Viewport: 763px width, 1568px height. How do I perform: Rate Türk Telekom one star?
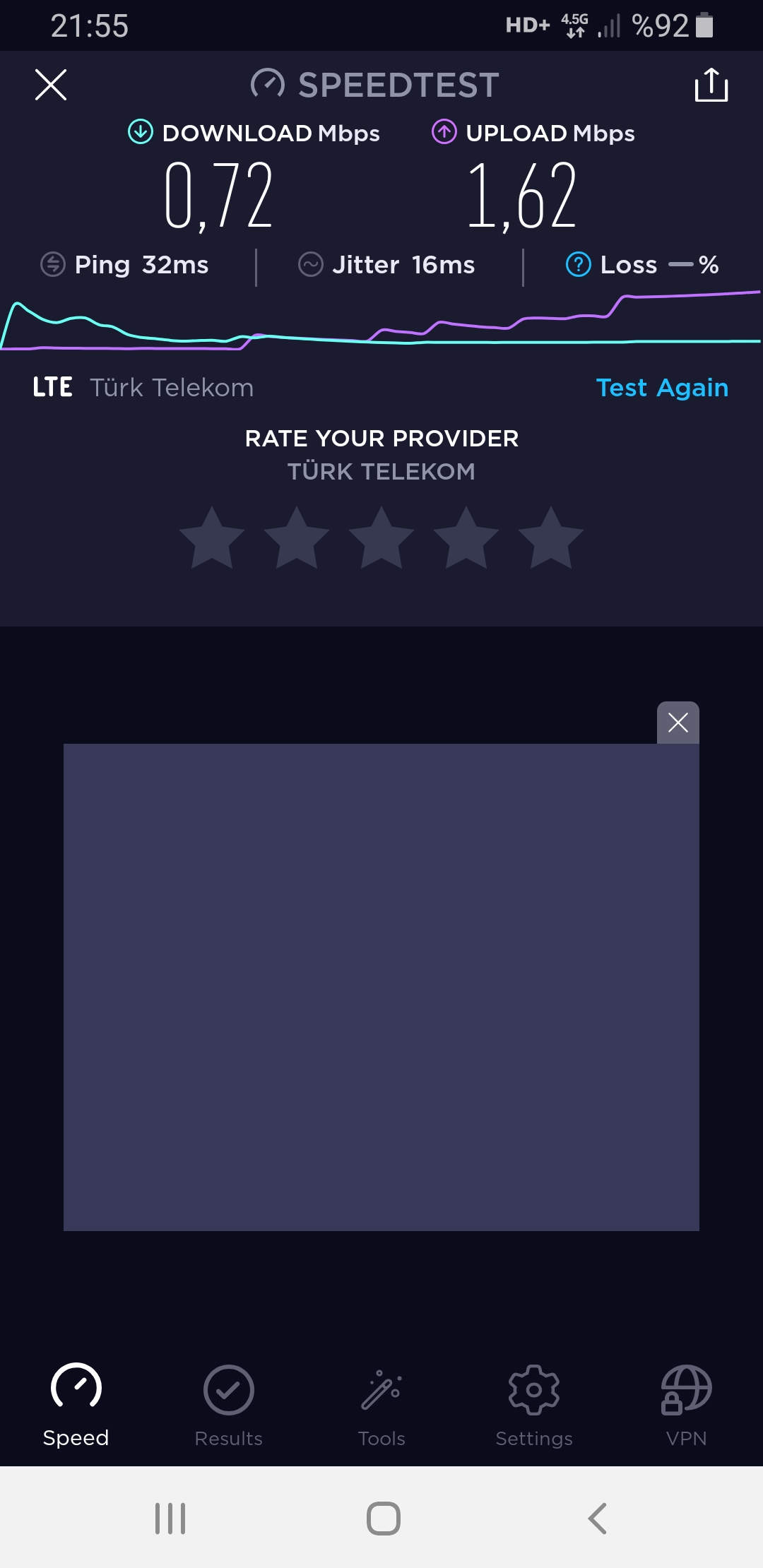pos(212,538)
